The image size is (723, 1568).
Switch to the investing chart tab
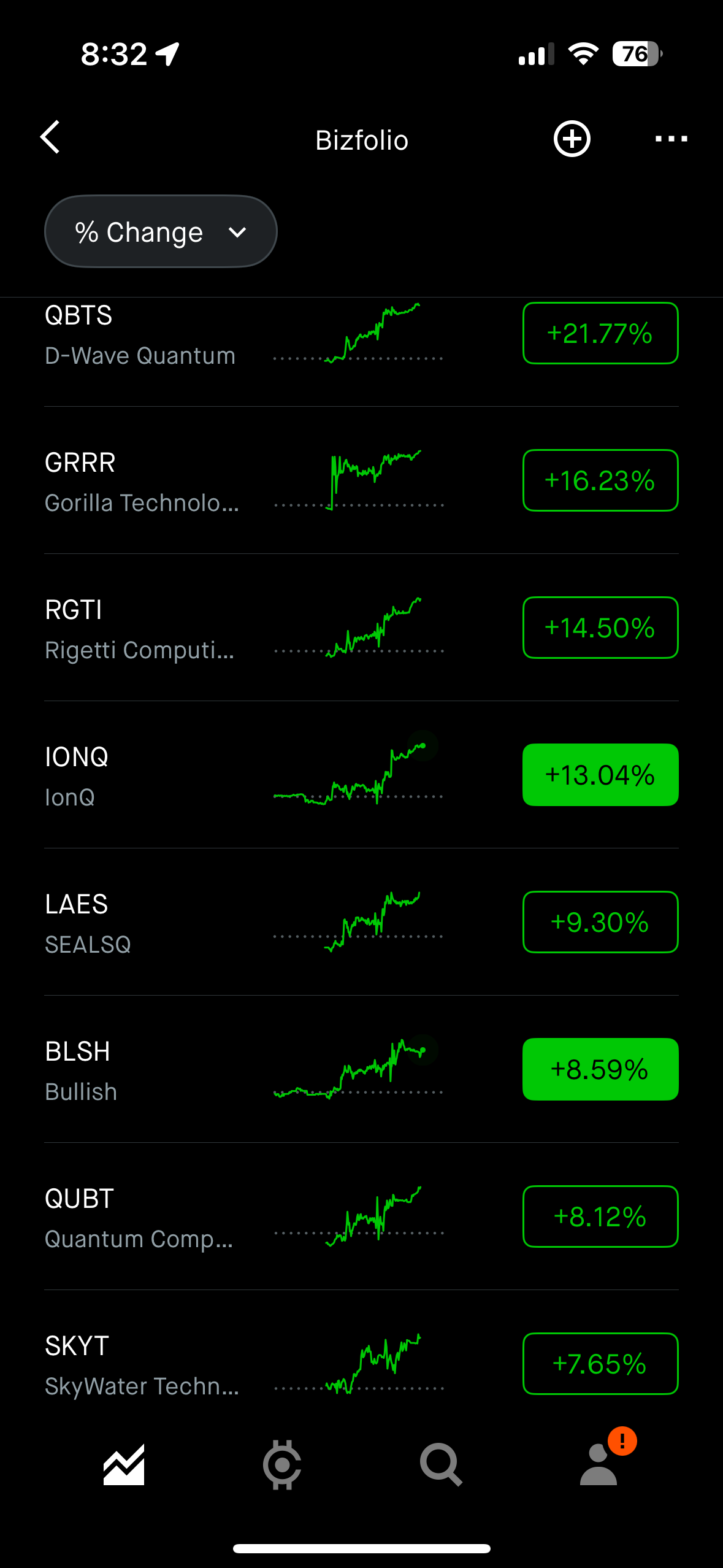coord(124,1464)
